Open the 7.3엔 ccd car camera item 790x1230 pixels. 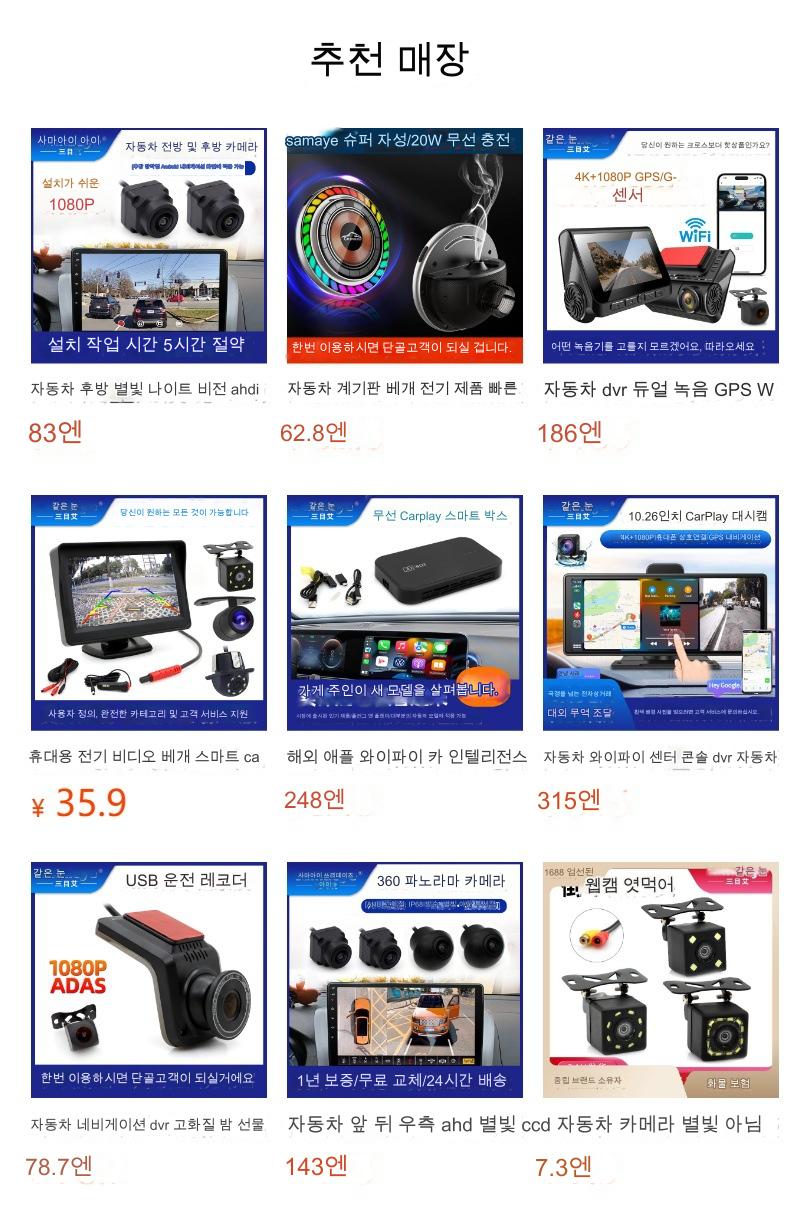tap(660, 979)
